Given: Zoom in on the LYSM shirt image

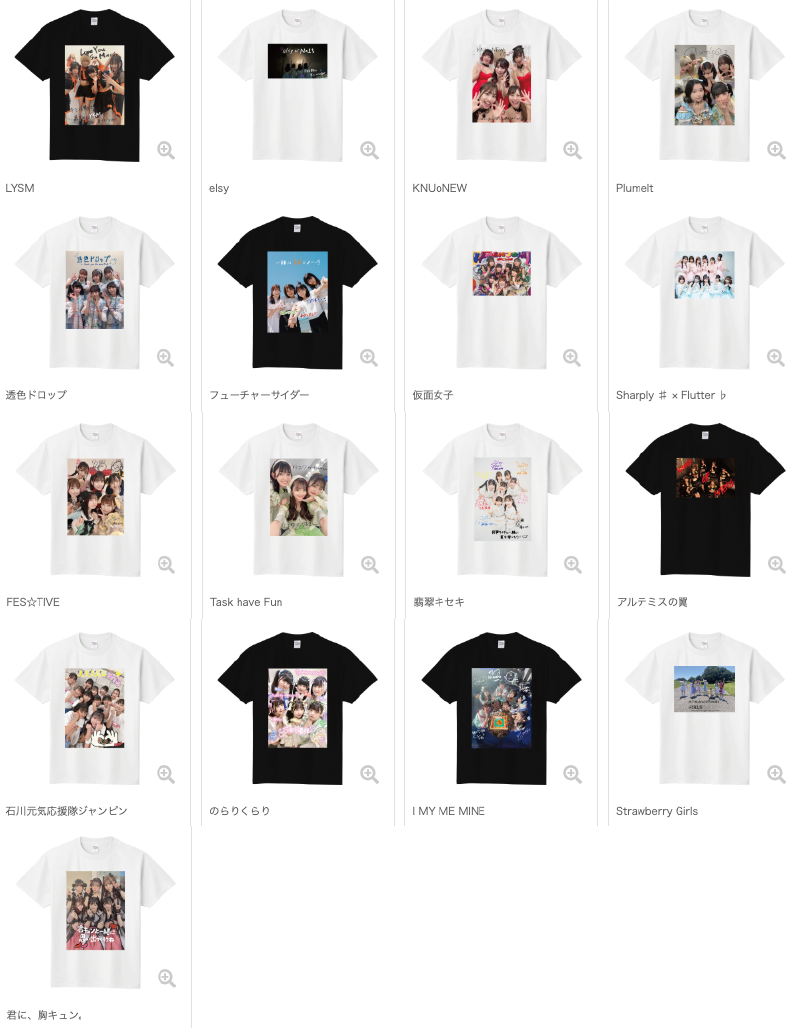Looking at the screenshot, I should 166,150.
